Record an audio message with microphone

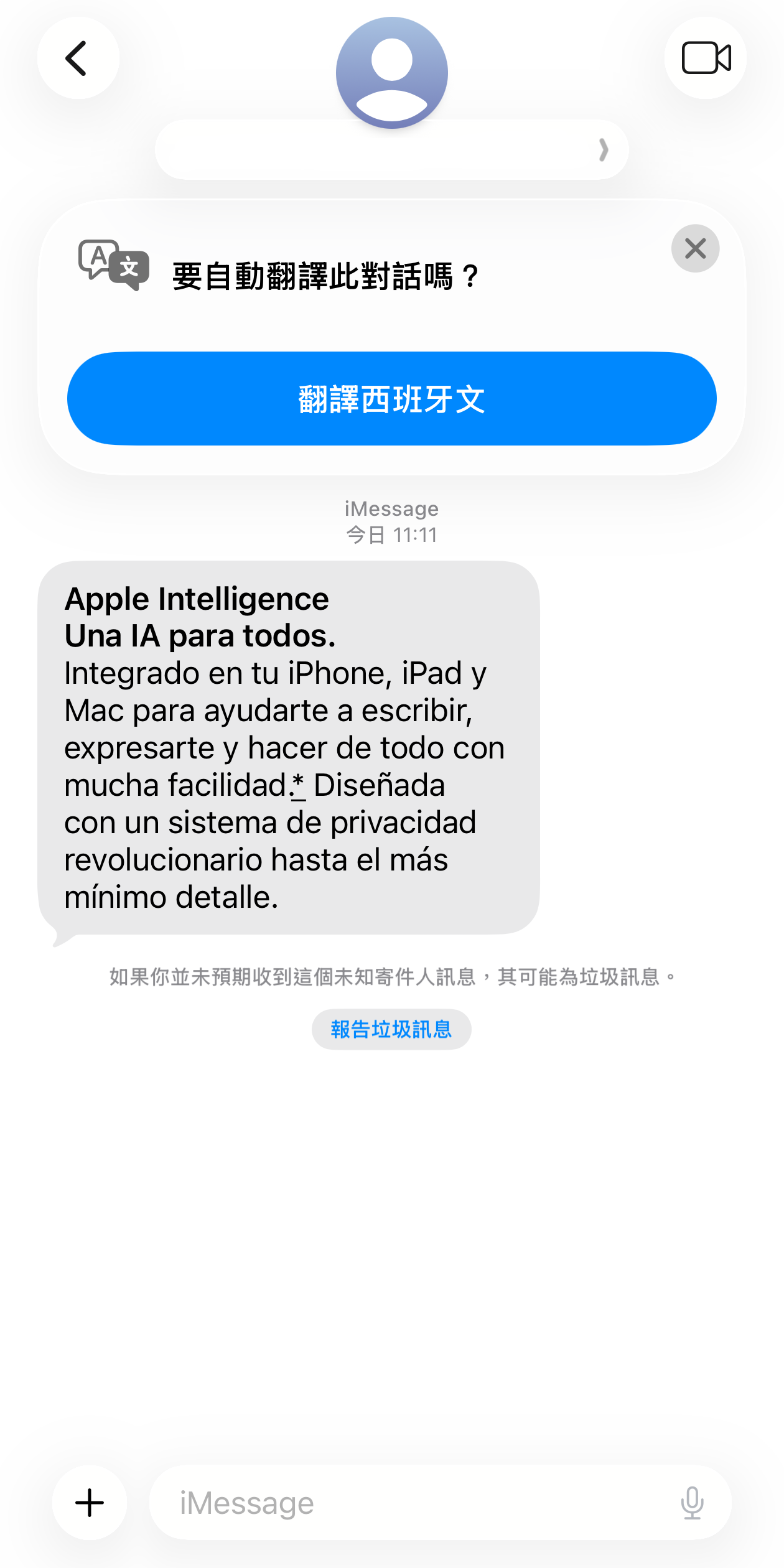point(692,1503)
